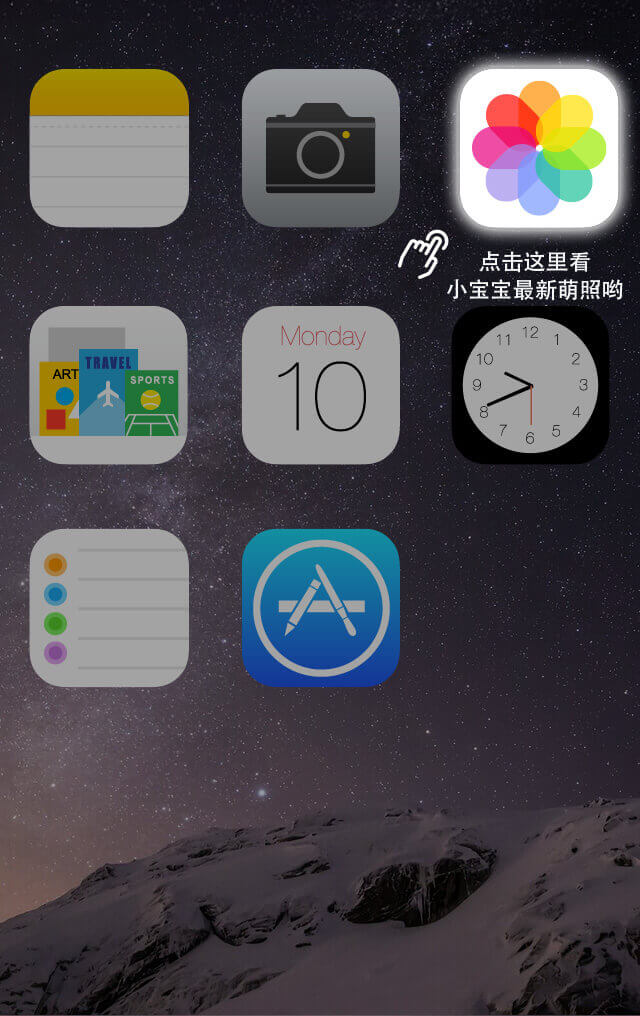Open the Notes app

[109, 148]
